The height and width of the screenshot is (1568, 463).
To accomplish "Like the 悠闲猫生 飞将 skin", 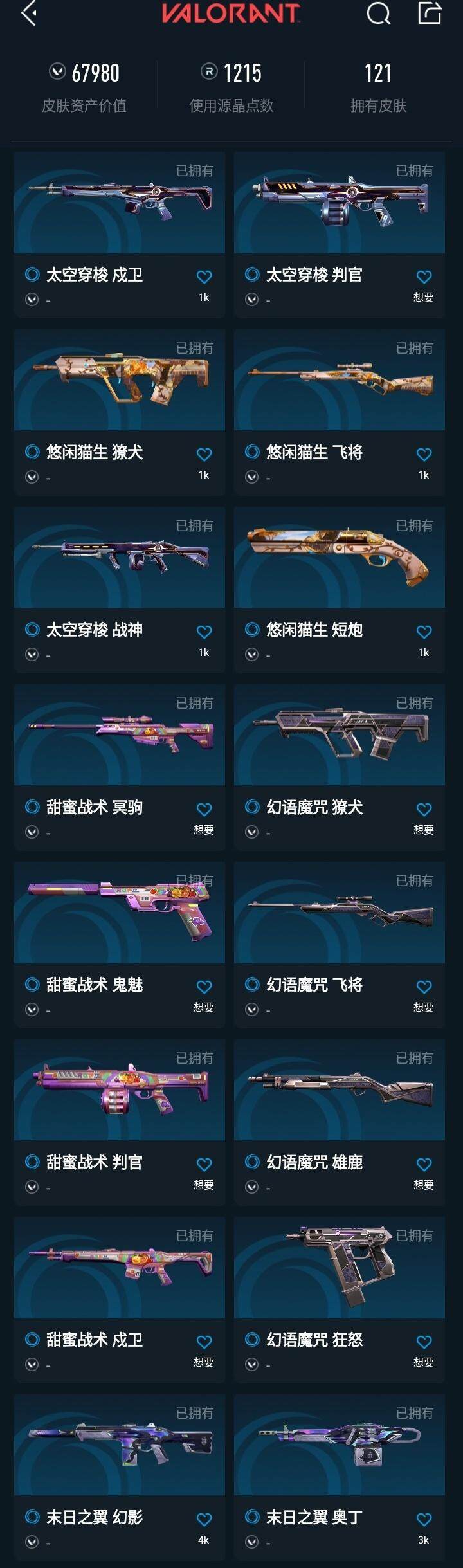I will [x=424, y=455].
